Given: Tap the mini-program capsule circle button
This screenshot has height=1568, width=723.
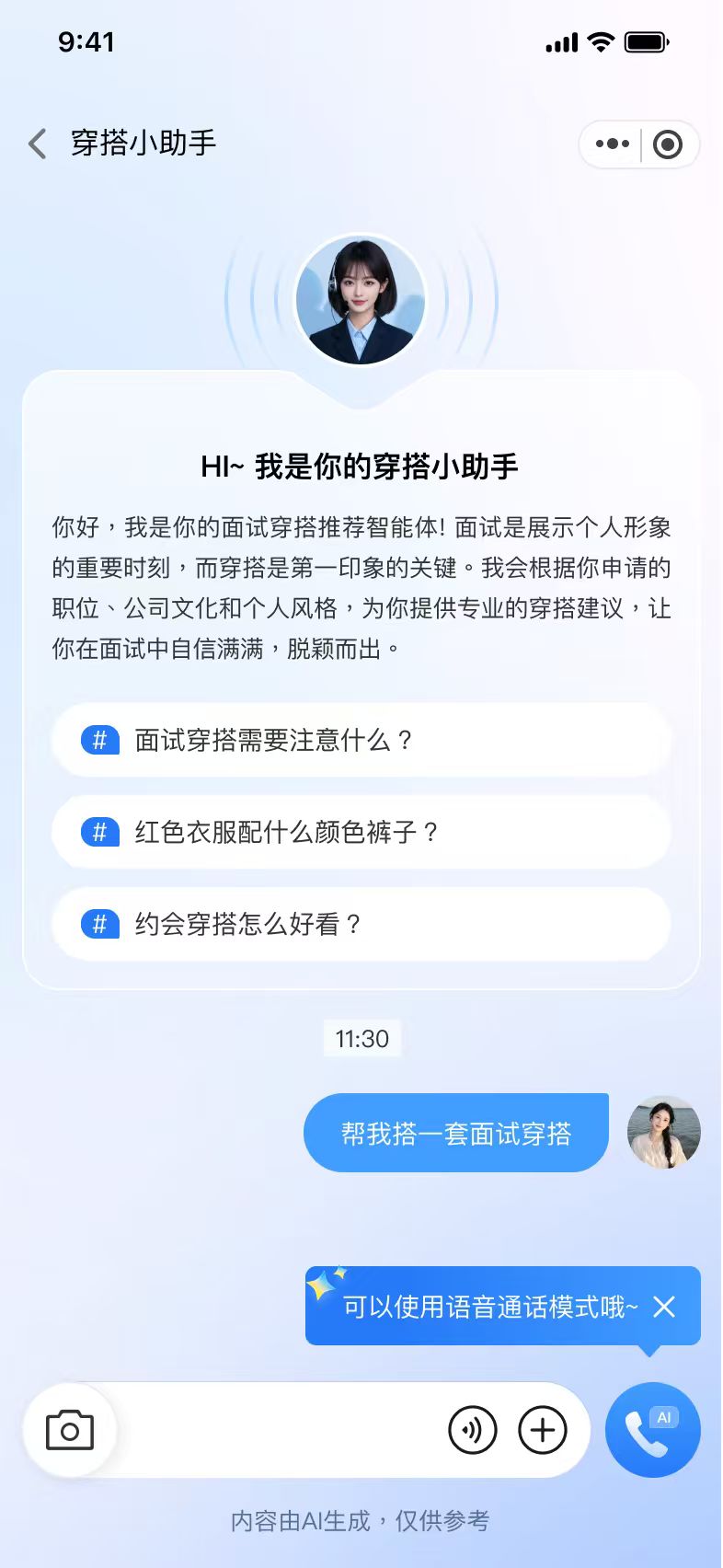Looking at the screenshot, I should click(x=666, y=144).
